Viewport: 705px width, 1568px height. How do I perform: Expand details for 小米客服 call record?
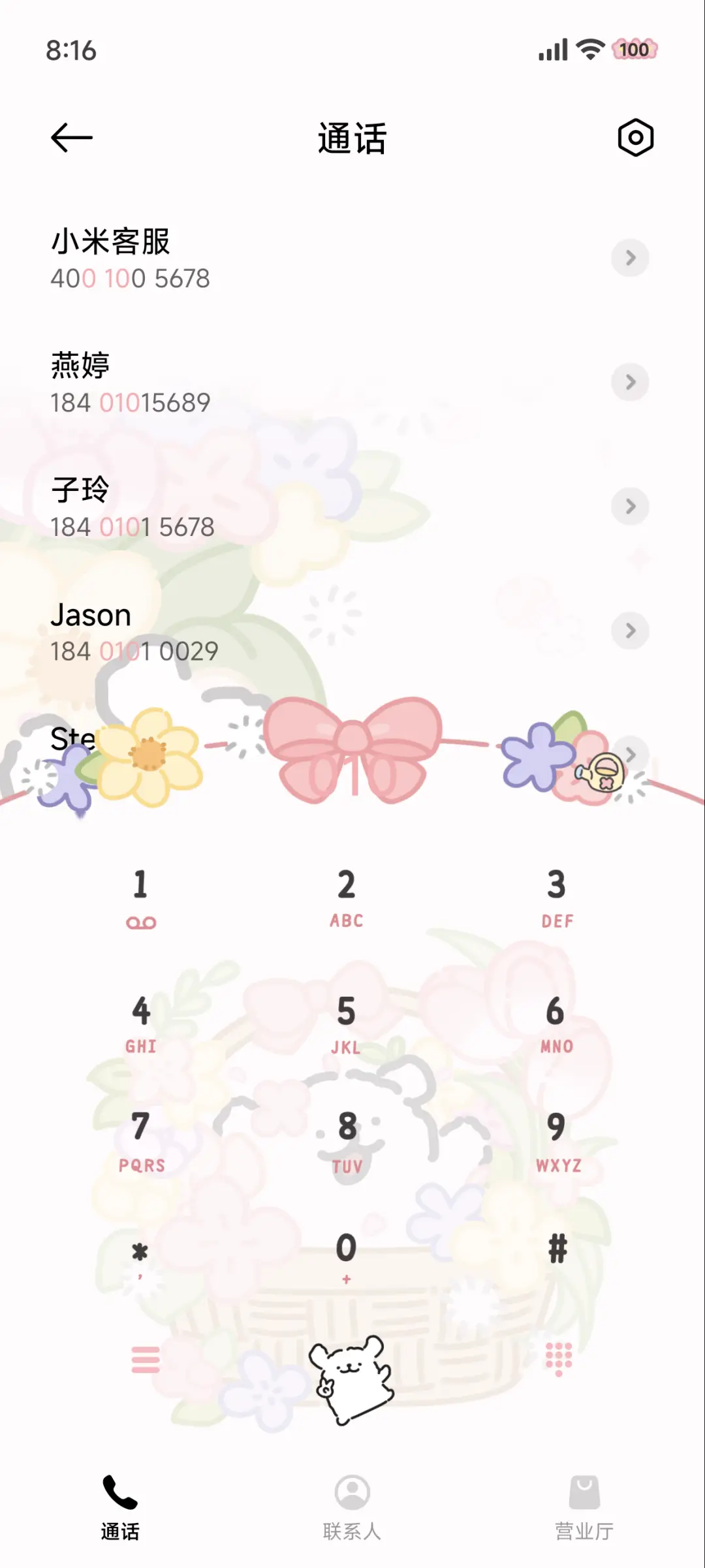pos(630,259)
